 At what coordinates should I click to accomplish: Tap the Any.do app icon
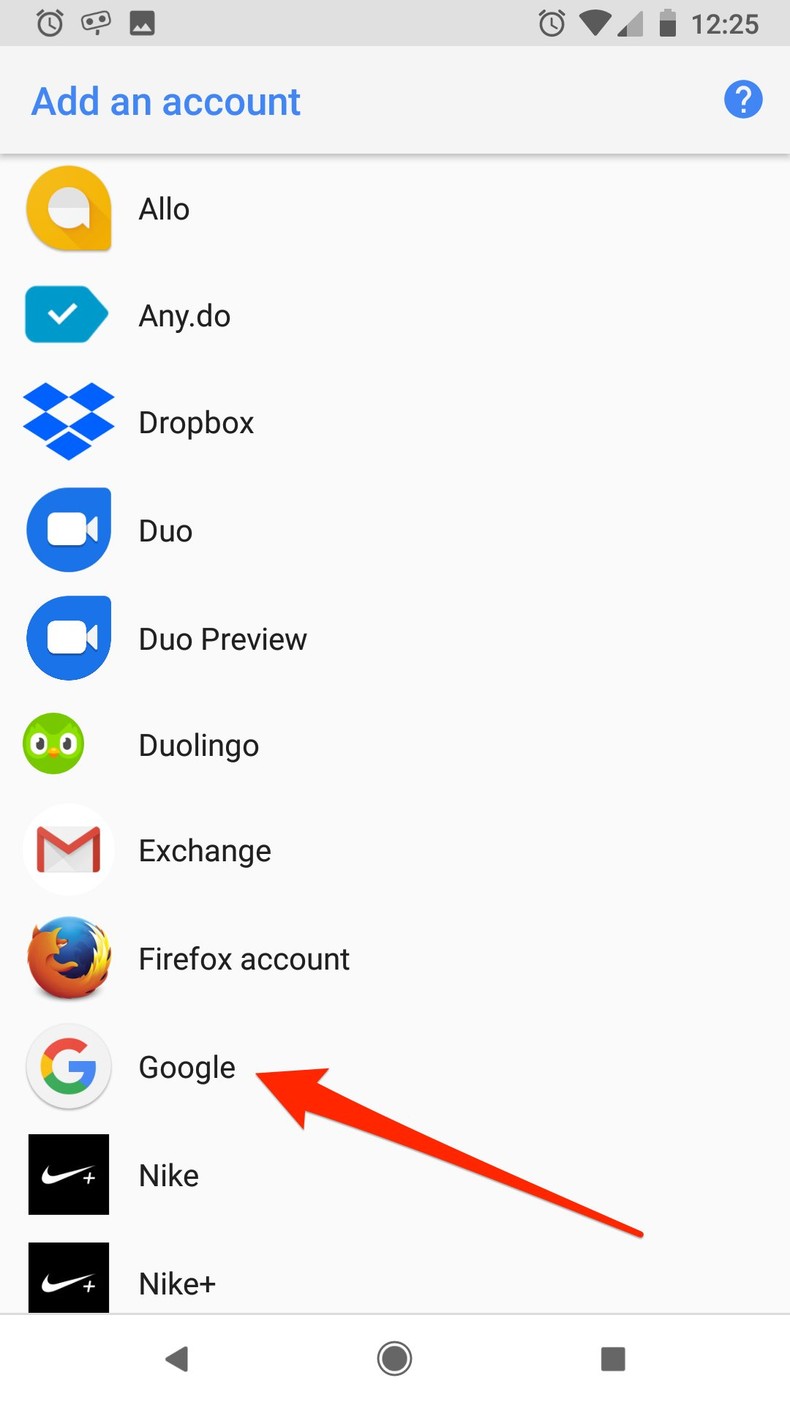[x=68, y=315]
